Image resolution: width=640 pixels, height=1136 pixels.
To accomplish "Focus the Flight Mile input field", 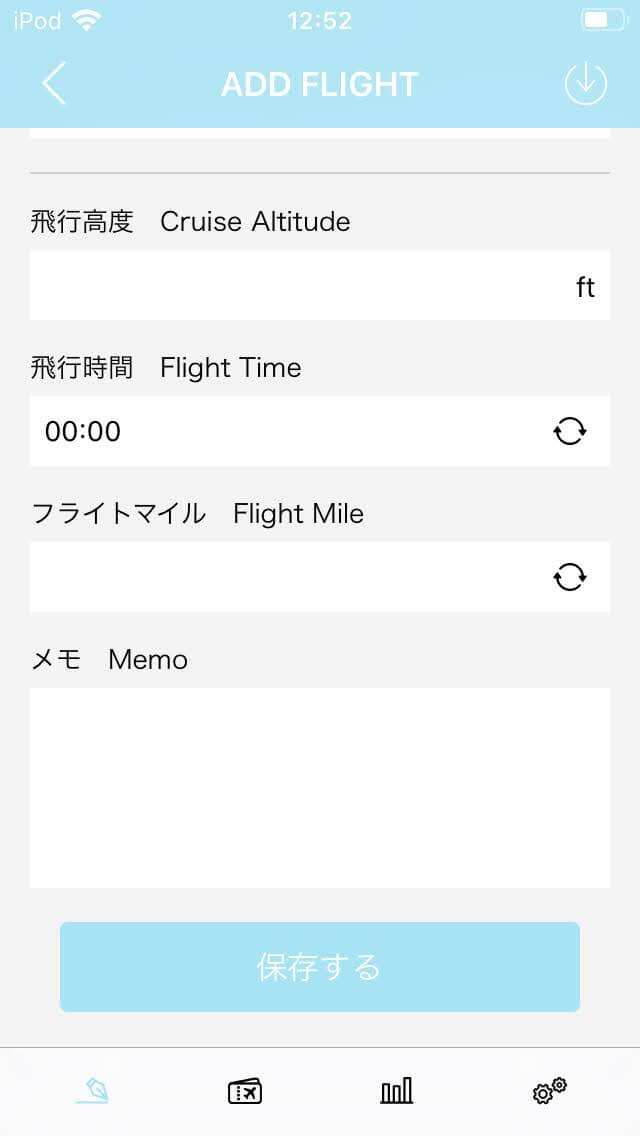I will pos(320,577).
